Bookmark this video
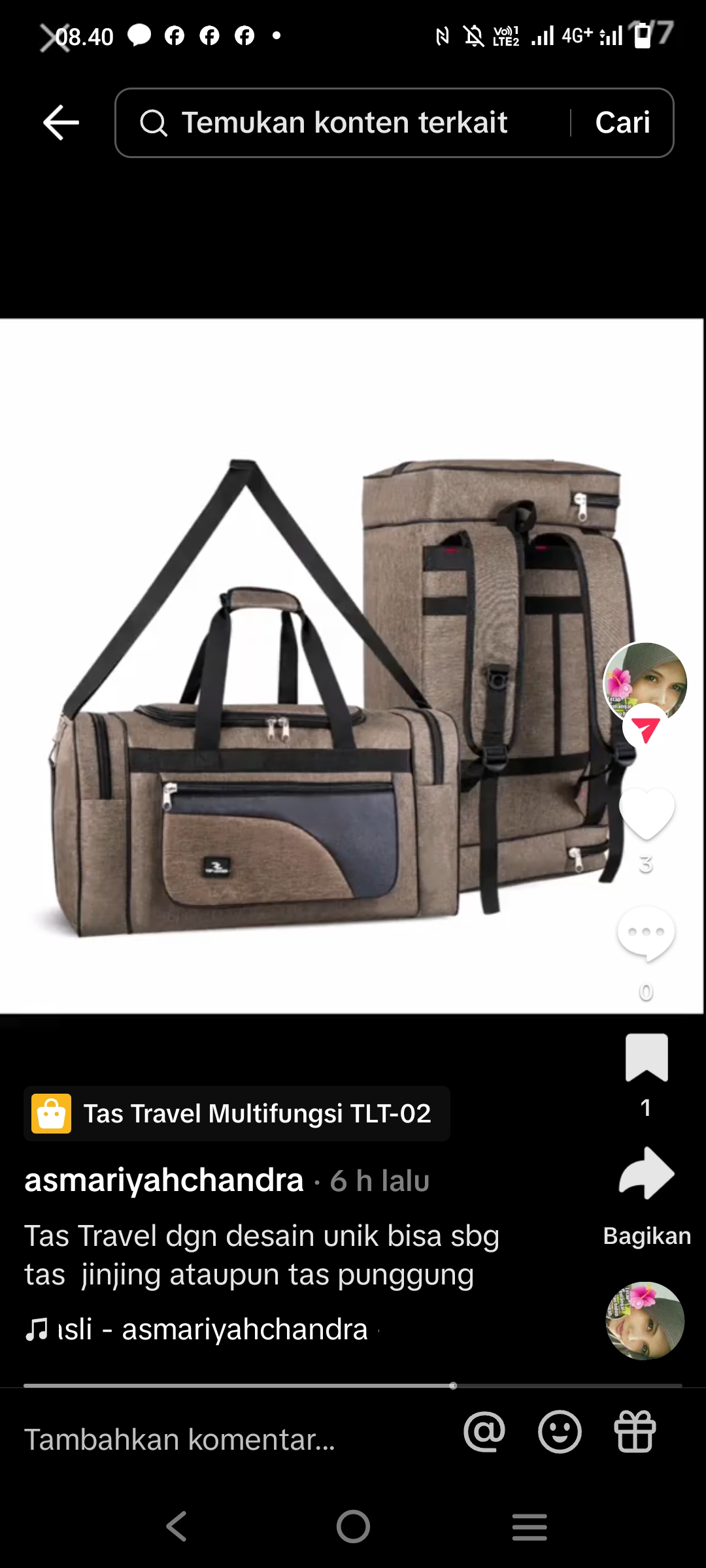This screenshot has width=706, height=1568. tap(646, 1057)
